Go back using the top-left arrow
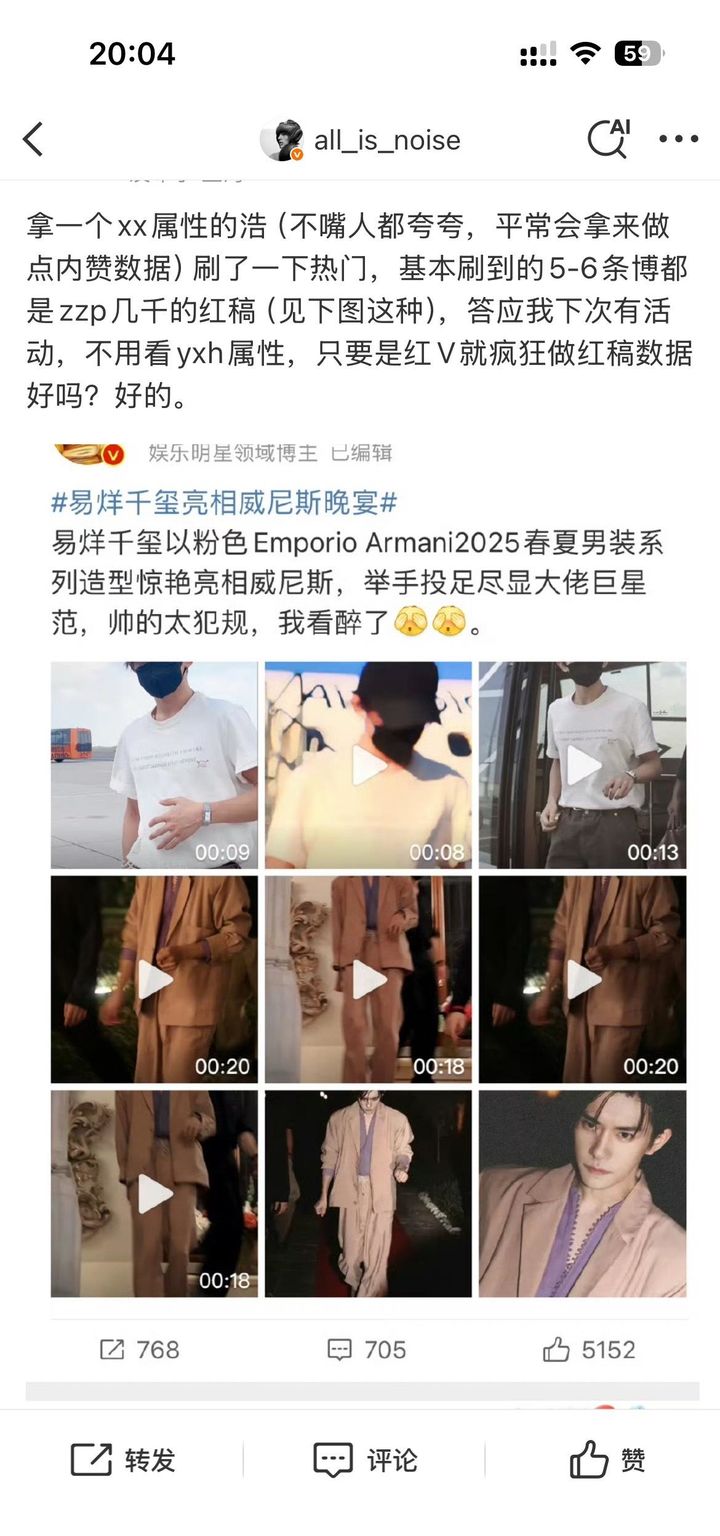The image size is (720, 1536). (33, 139)
